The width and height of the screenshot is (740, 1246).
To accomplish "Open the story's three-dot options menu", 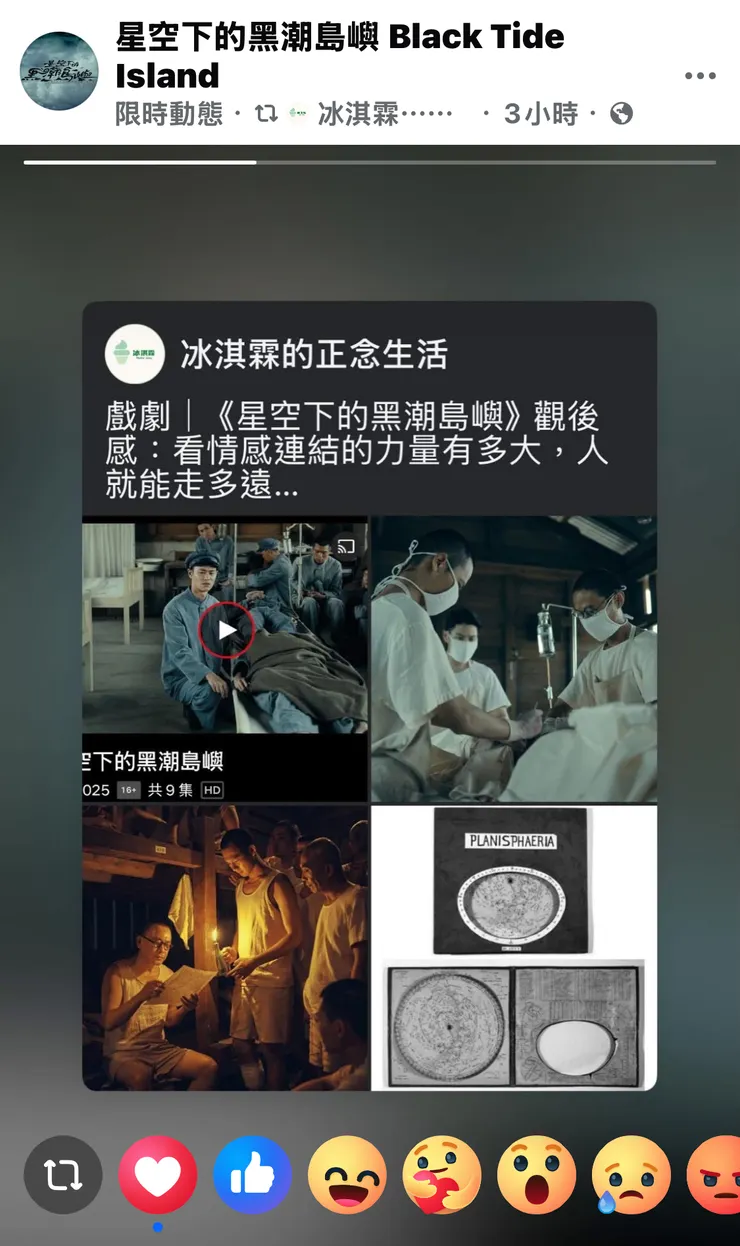I will (700, 76).
